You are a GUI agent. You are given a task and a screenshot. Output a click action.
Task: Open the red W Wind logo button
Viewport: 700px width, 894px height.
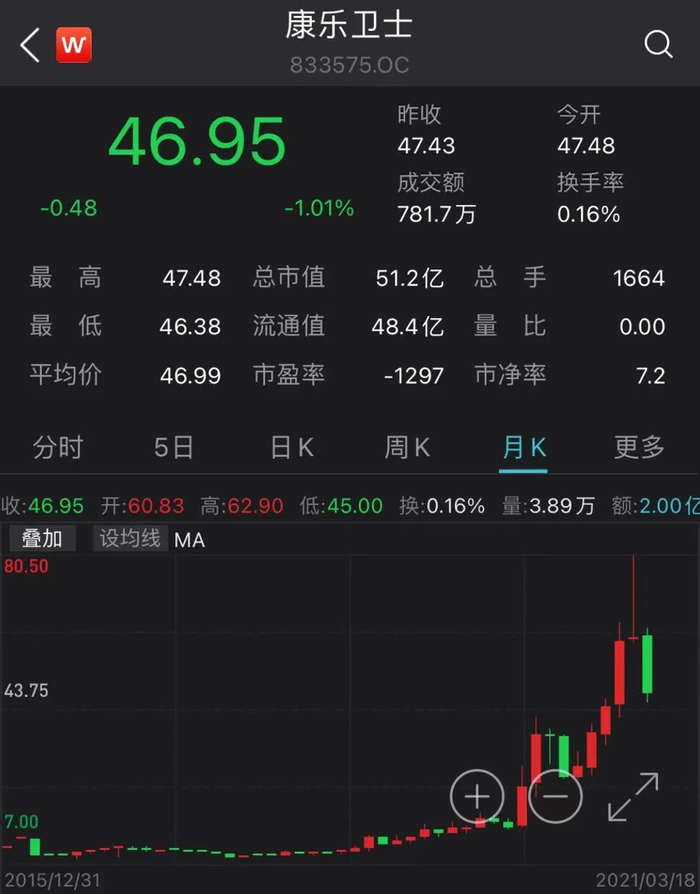tap(74, 45)
